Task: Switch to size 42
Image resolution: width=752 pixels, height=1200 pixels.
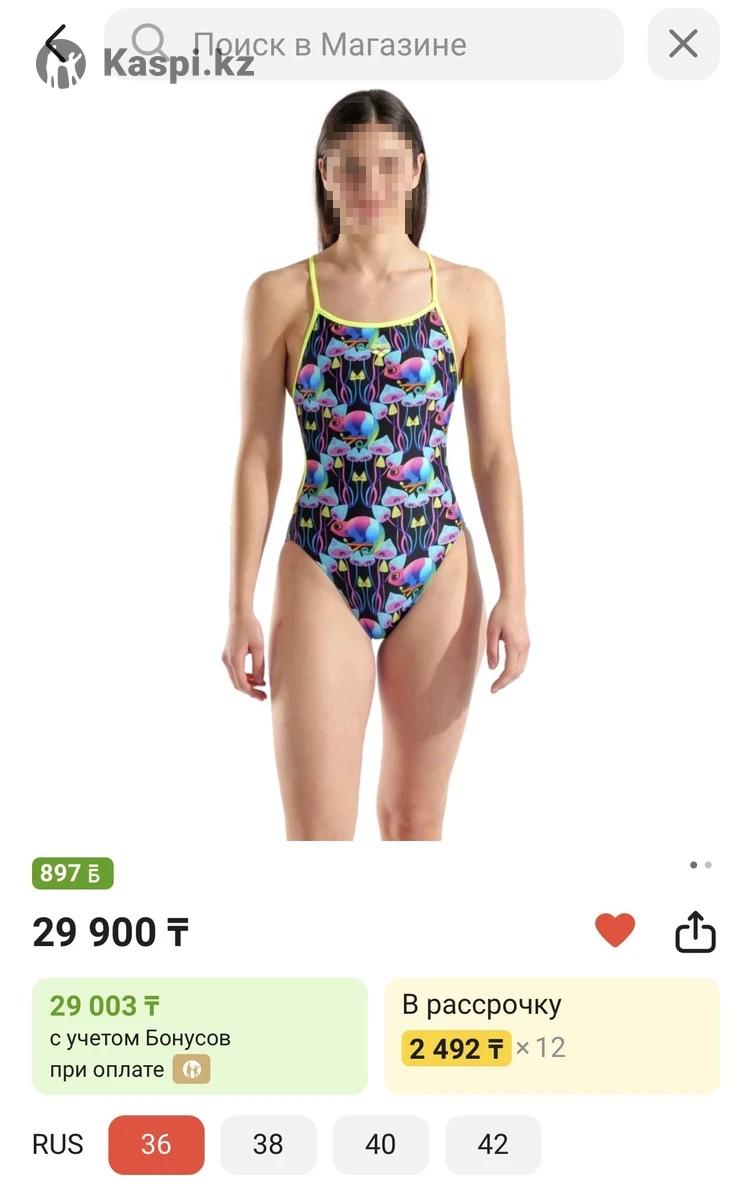Action: (493, 1144)
